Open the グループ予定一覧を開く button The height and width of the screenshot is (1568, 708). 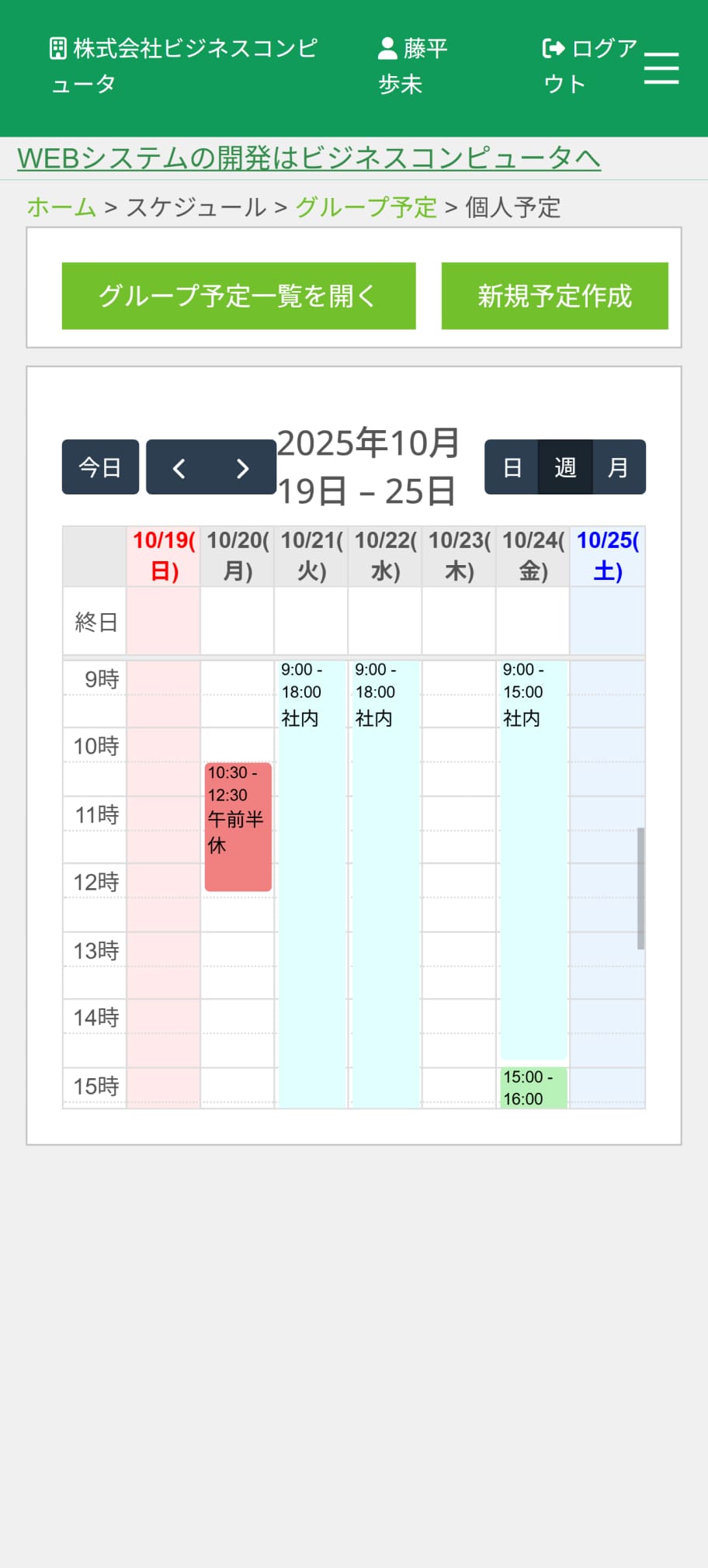pyautogui.click(x=238, y=295)
